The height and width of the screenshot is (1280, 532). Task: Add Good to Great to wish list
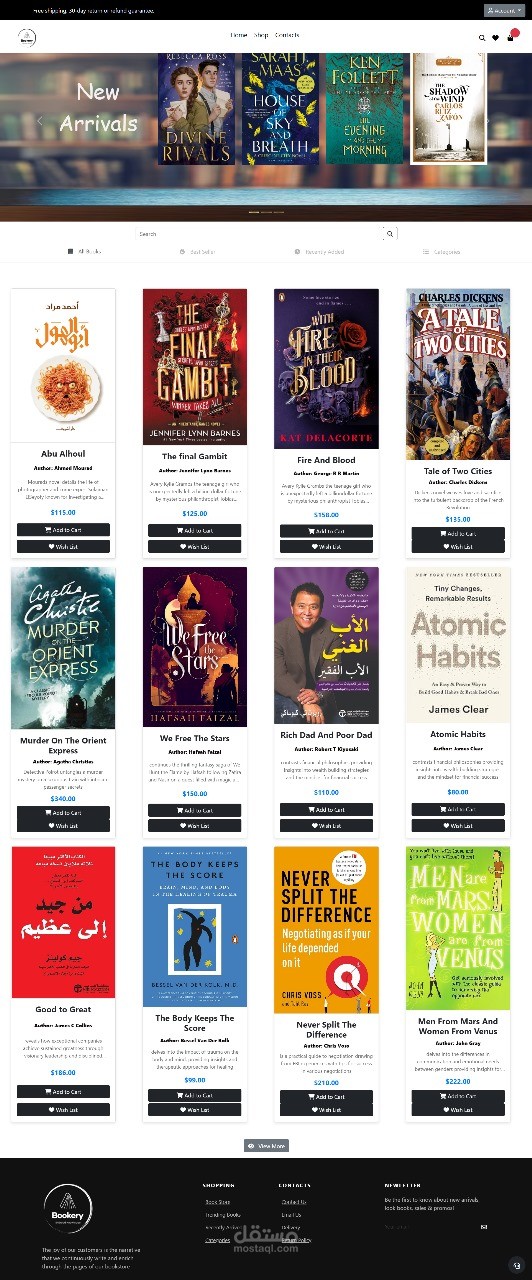tap(63, 1109)
